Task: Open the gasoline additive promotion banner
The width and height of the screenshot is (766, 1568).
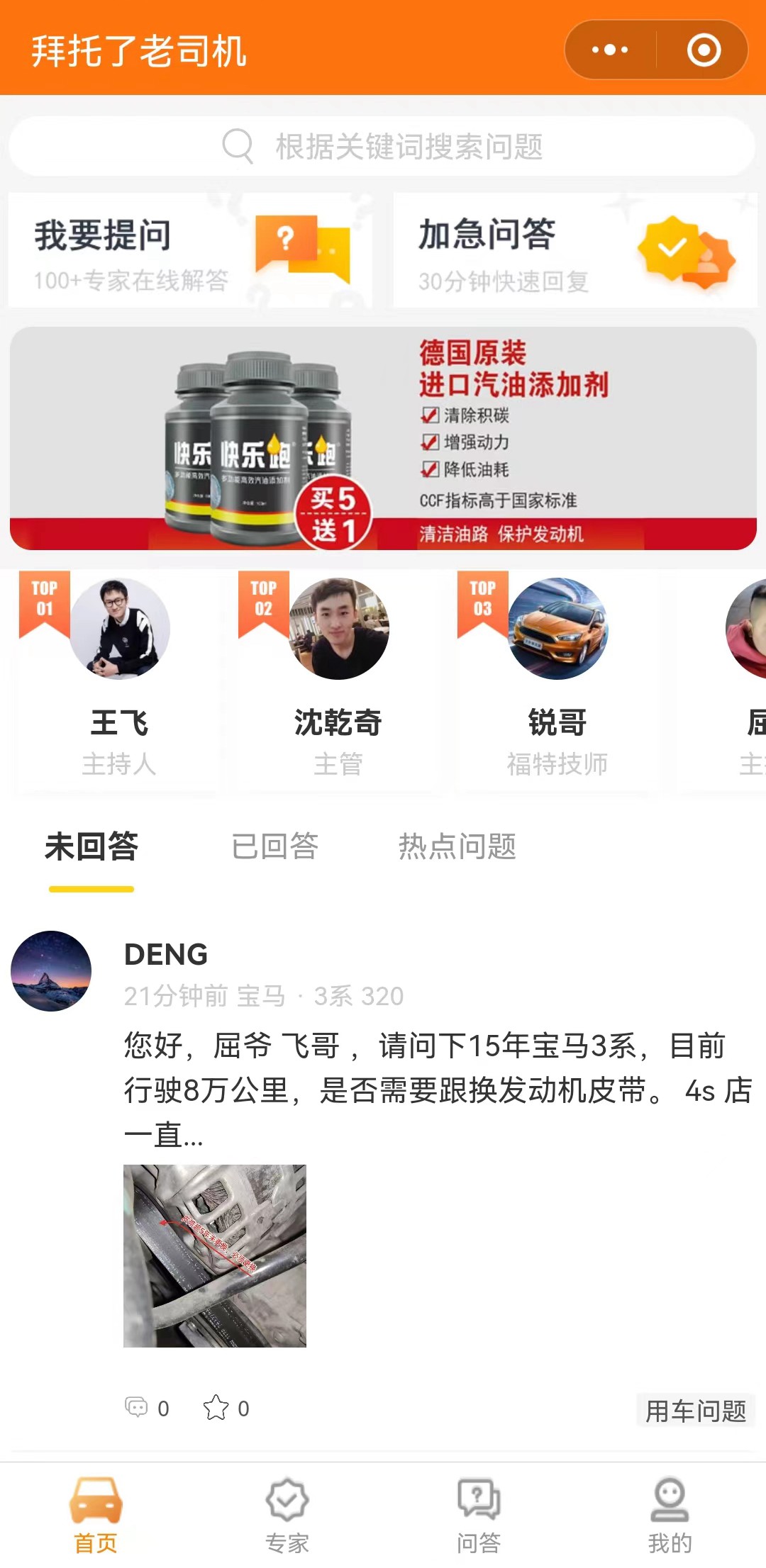Action: [383, 438]
